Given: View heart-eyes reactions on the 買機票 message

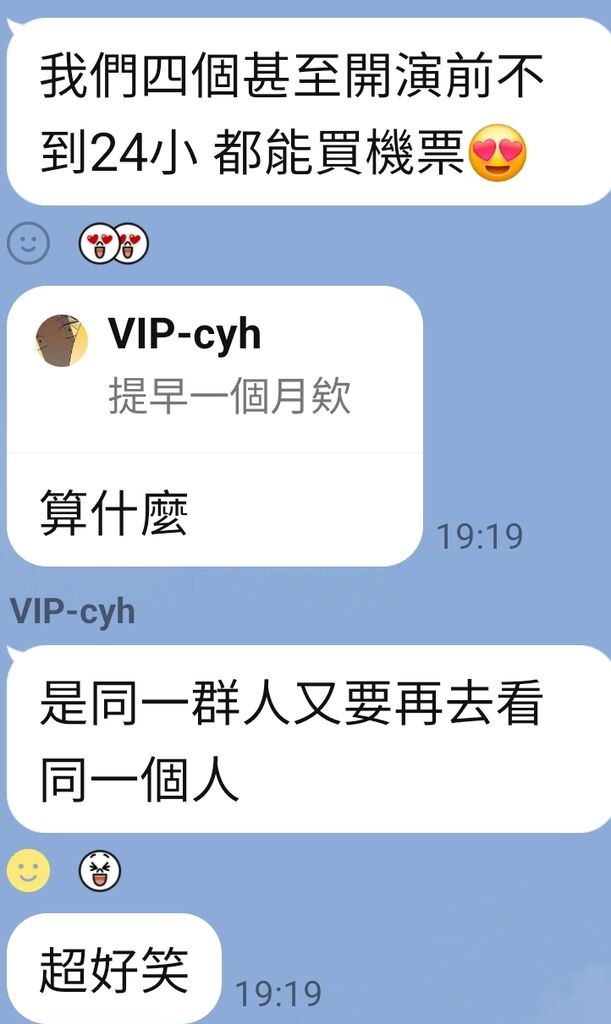Looking at the screenshot, I should 113,243.
